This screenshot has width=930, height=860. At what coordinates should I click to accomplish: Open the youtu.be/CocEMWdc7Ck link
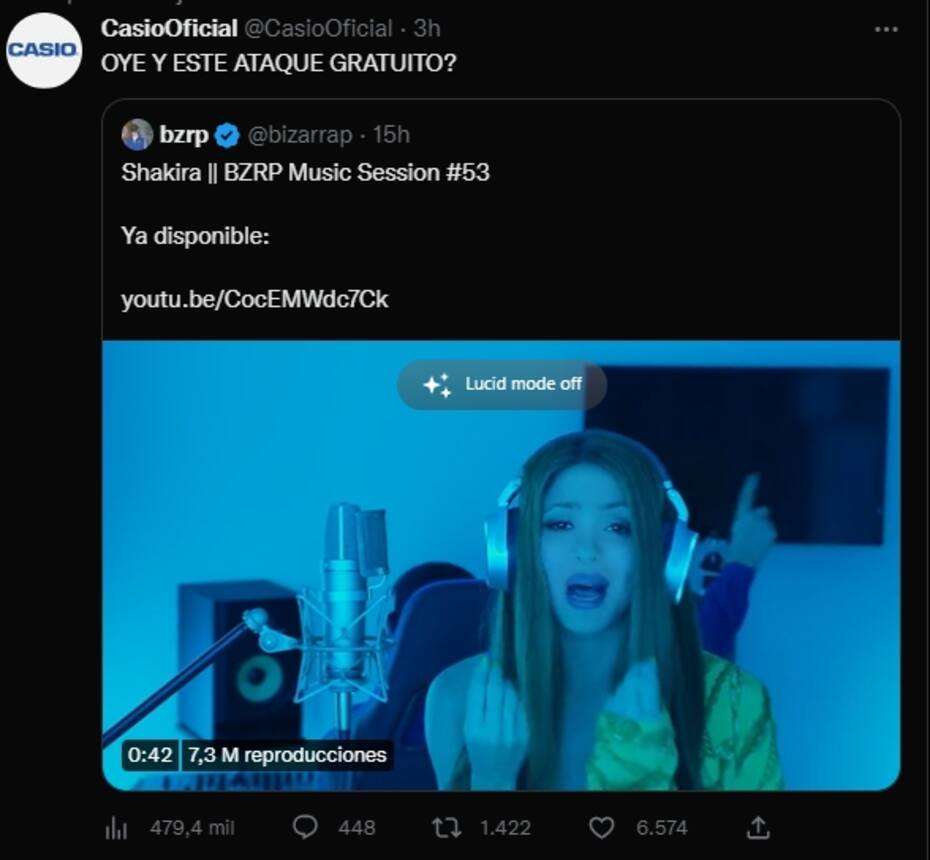tap(254, 299)
